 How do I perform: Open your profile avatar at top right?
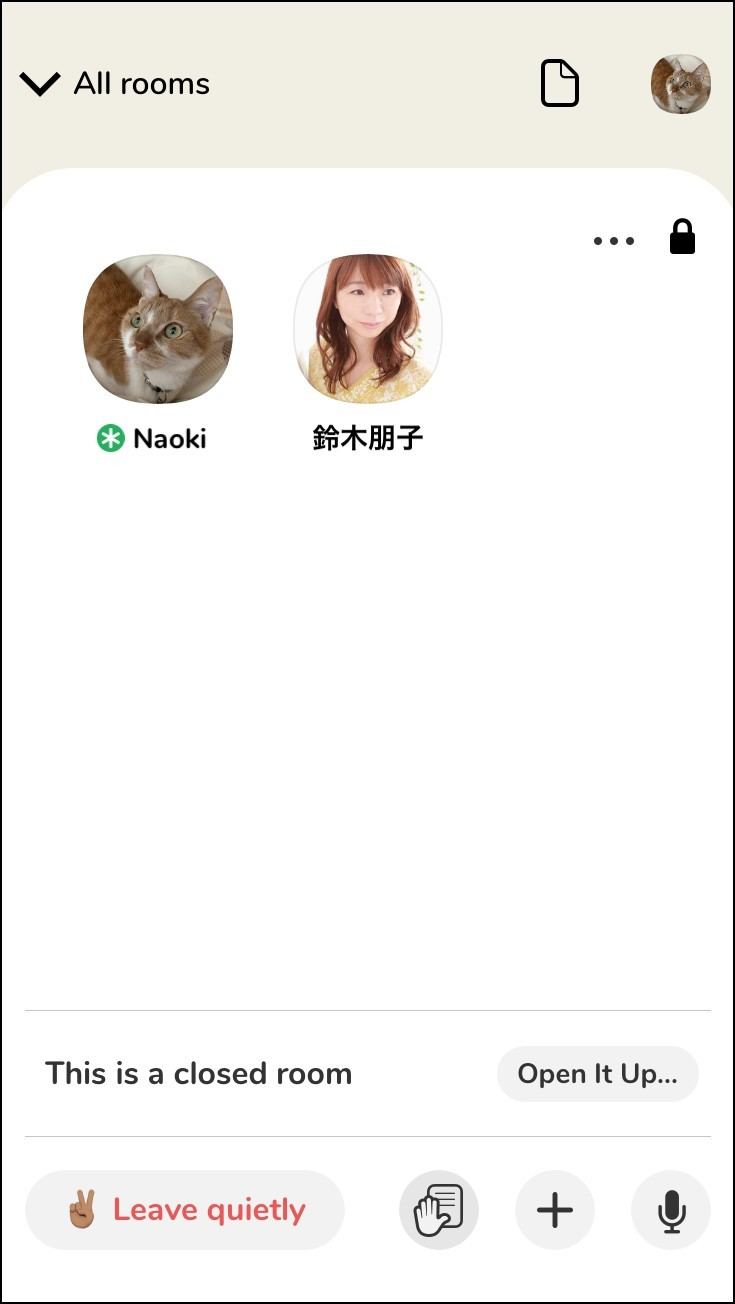681,84
